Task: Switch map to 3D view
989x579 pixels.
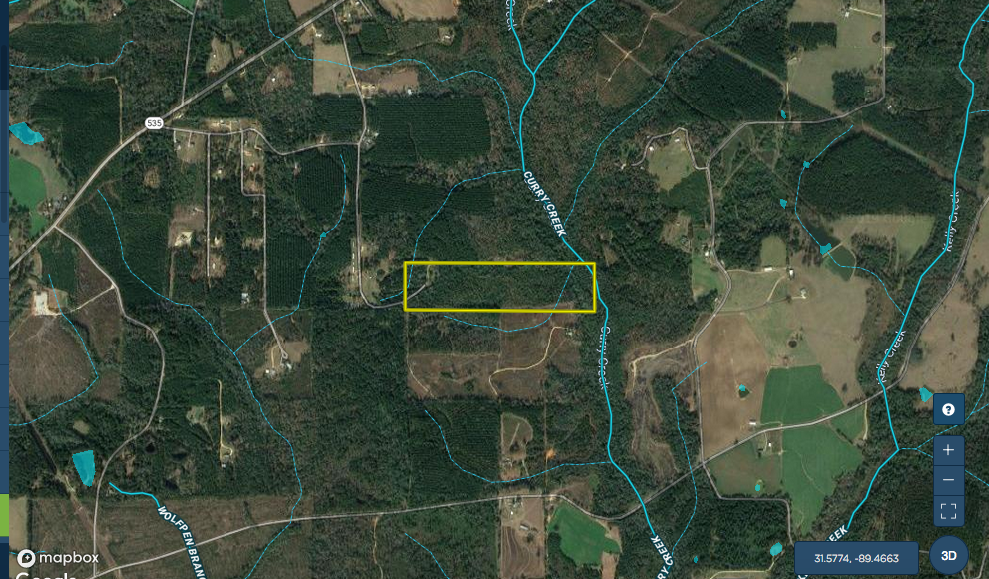Action: click(x=949, y=556)
